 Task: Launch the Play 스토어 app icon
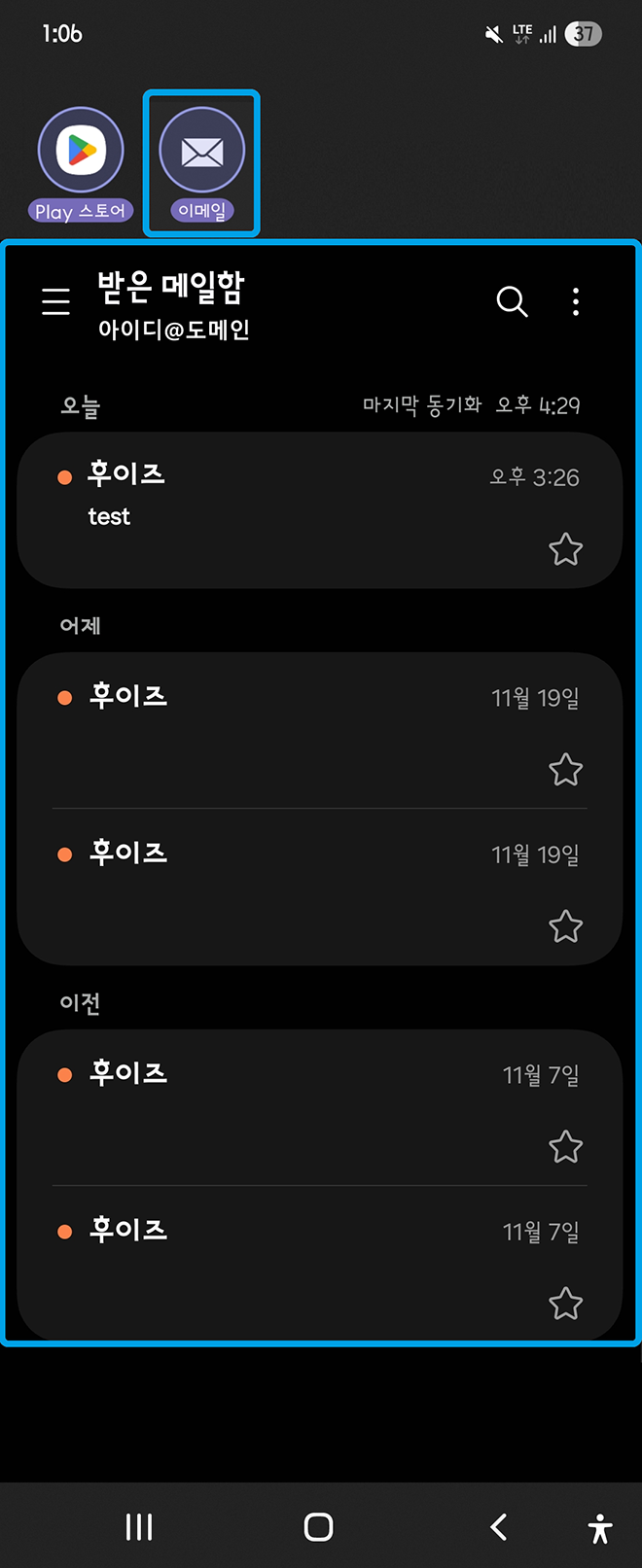(x=81, y=152)
